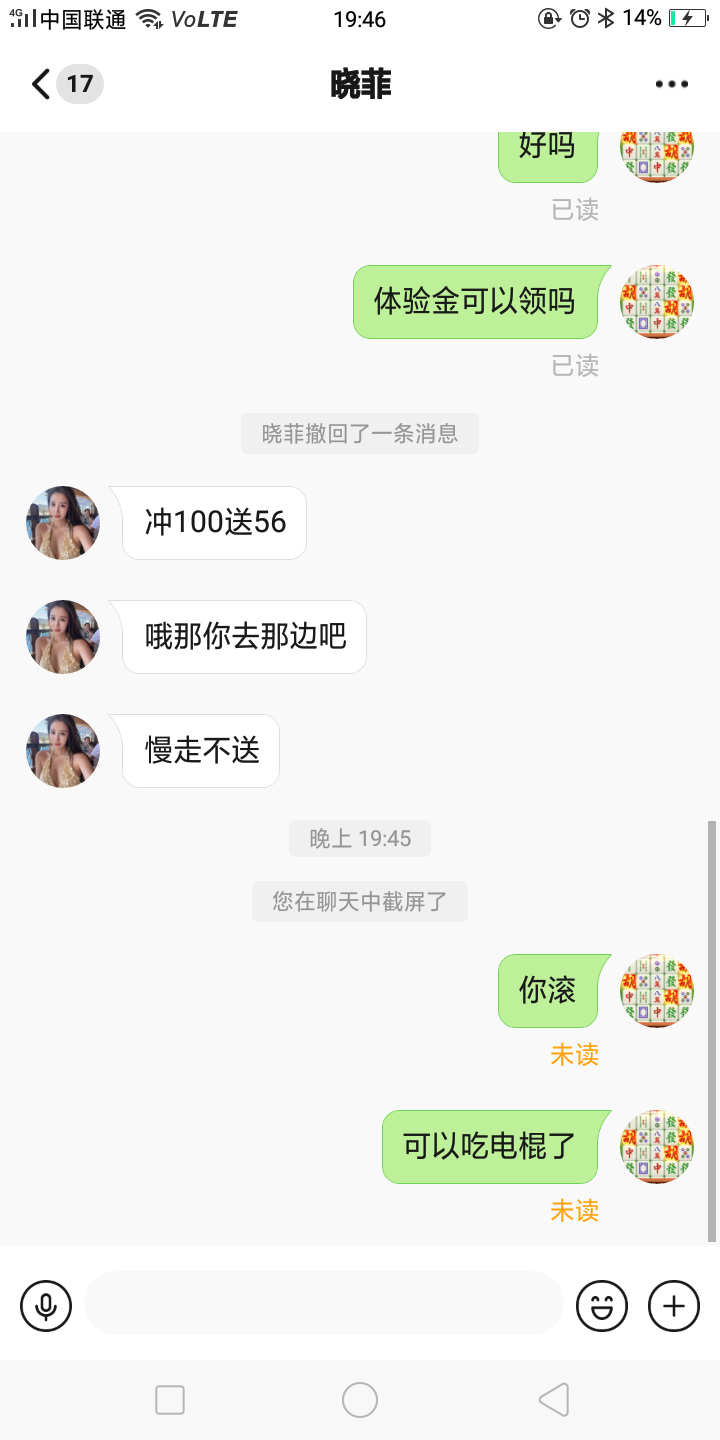Open the voice message microphone icon
Image resolution: width=720 pixels, height=1440 pixels.
48,1305
